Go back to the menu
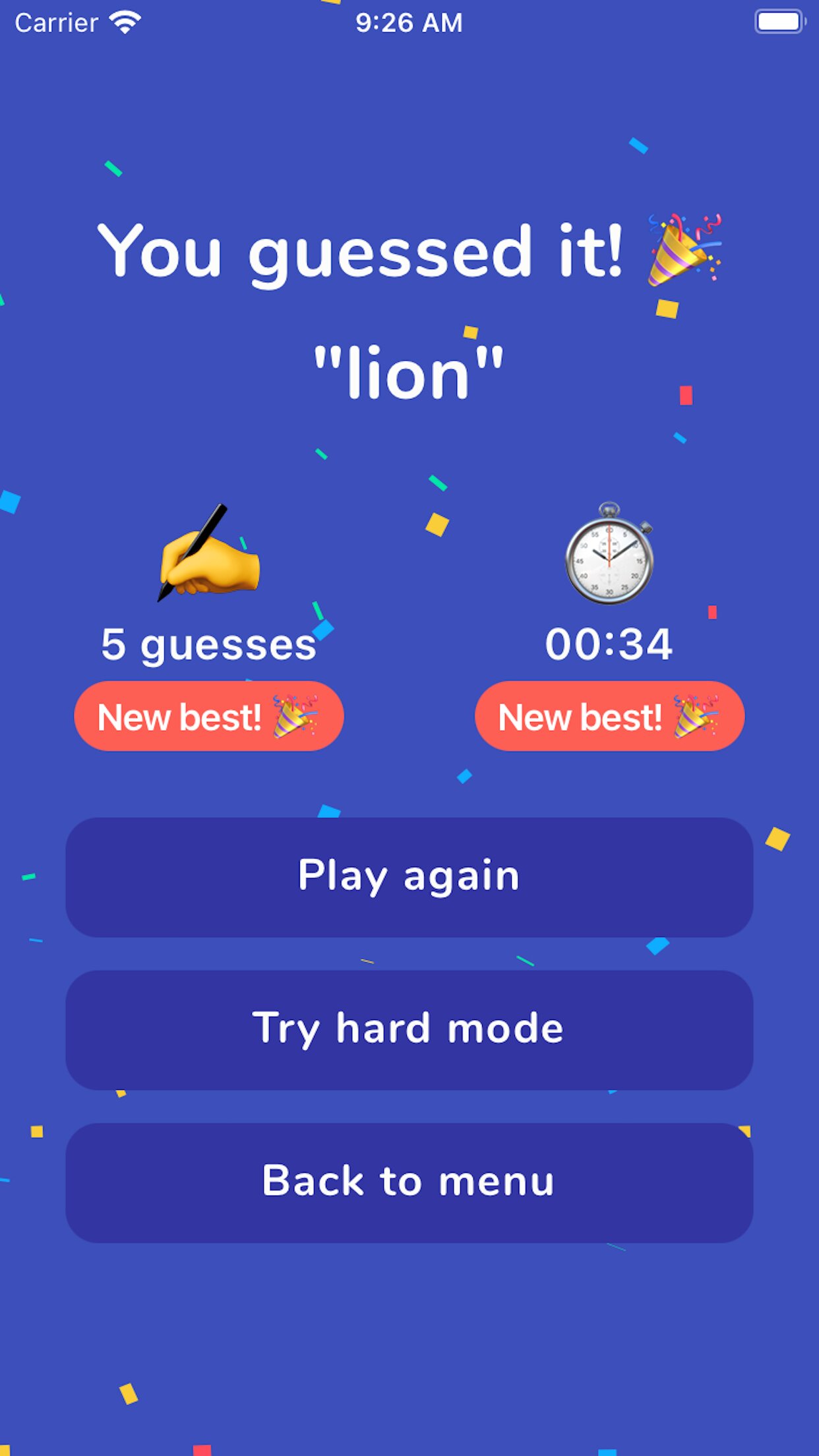 (x=409, y=1182)
